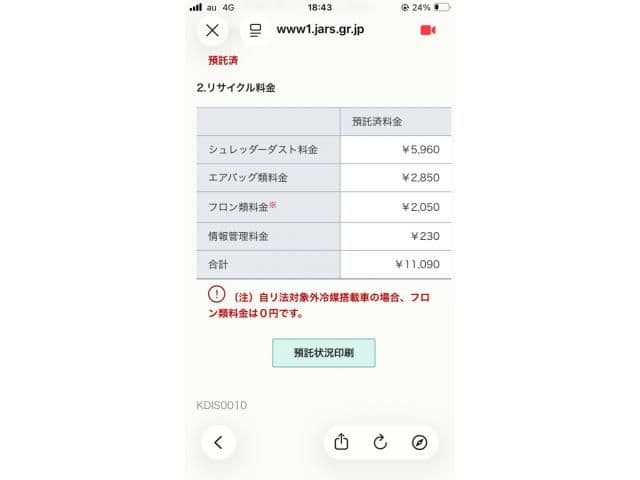The width and height of the screenshot is (640, 480).
Task: Share this page
Action: coord(341,442)
